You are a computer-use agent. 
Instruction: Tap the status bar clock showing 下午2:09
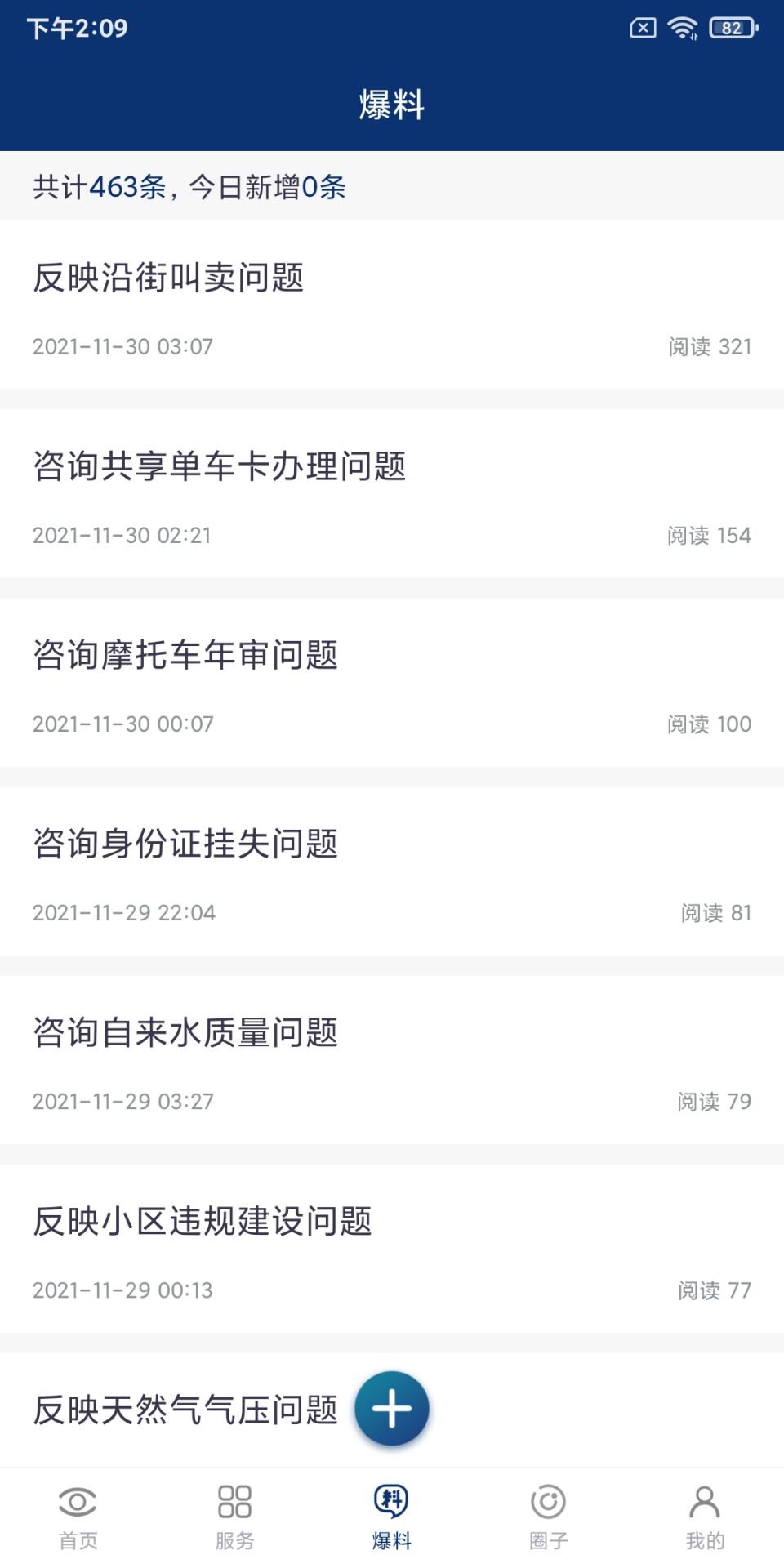(x=78, y=27)
